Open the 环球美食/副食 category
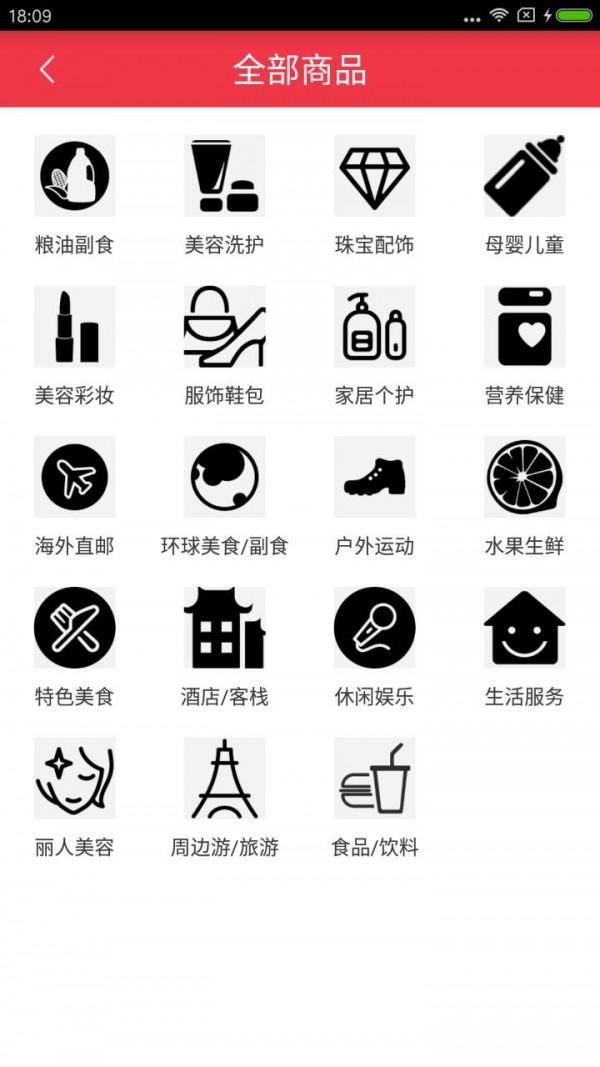This screenshot has height=1067, width=600. [x=225, y=478]
